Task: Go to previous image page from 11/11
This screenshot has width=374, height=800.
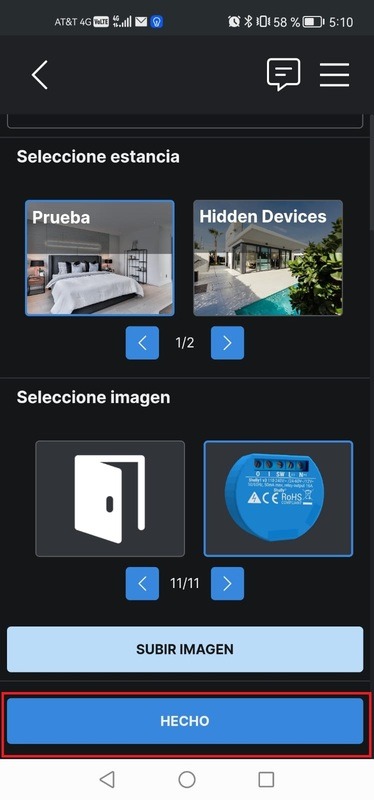Action: click(142, 583)
